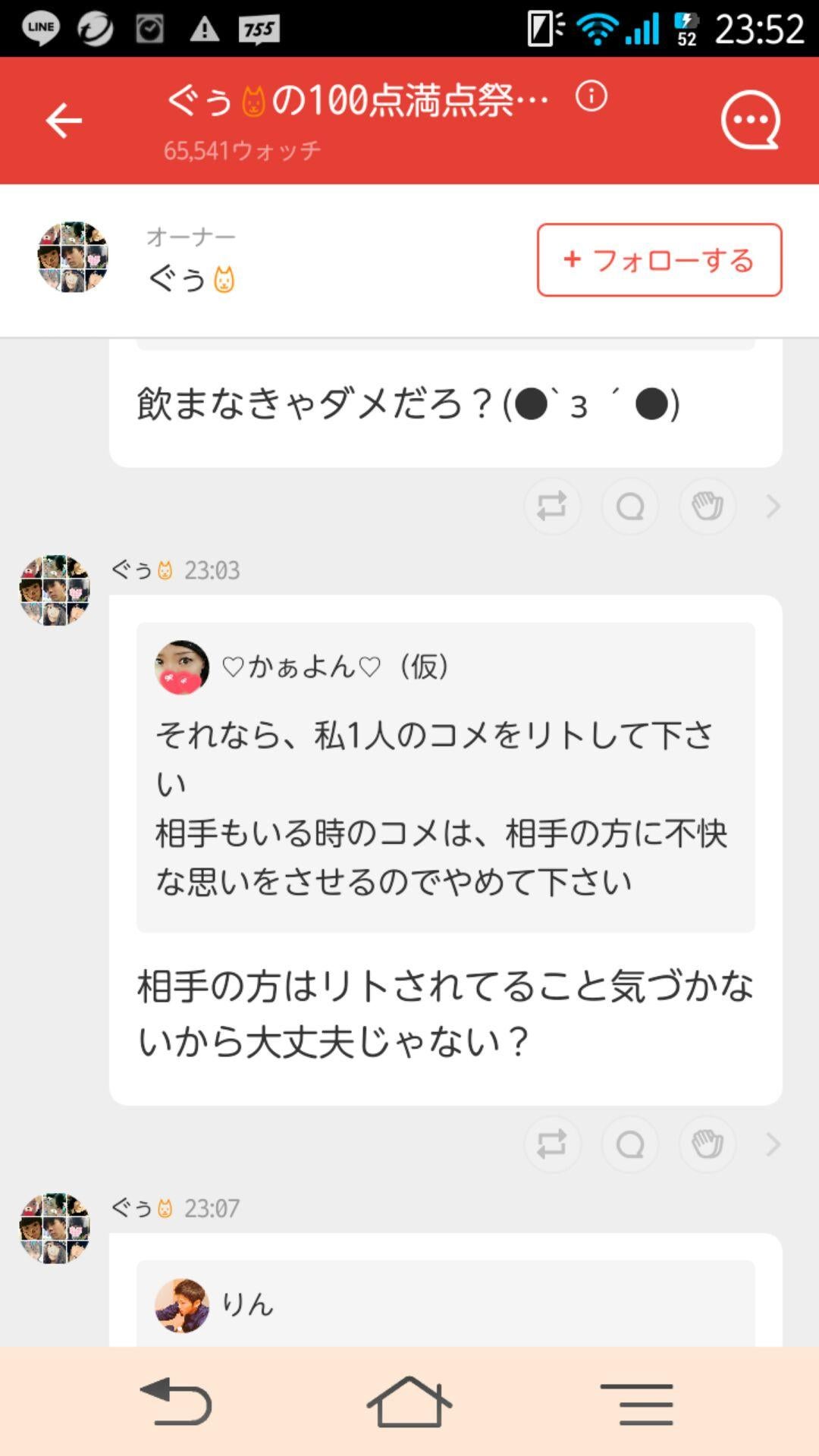View りん's profile picture
This screenshot has width=819, height=1456.
pos(182,1306)
